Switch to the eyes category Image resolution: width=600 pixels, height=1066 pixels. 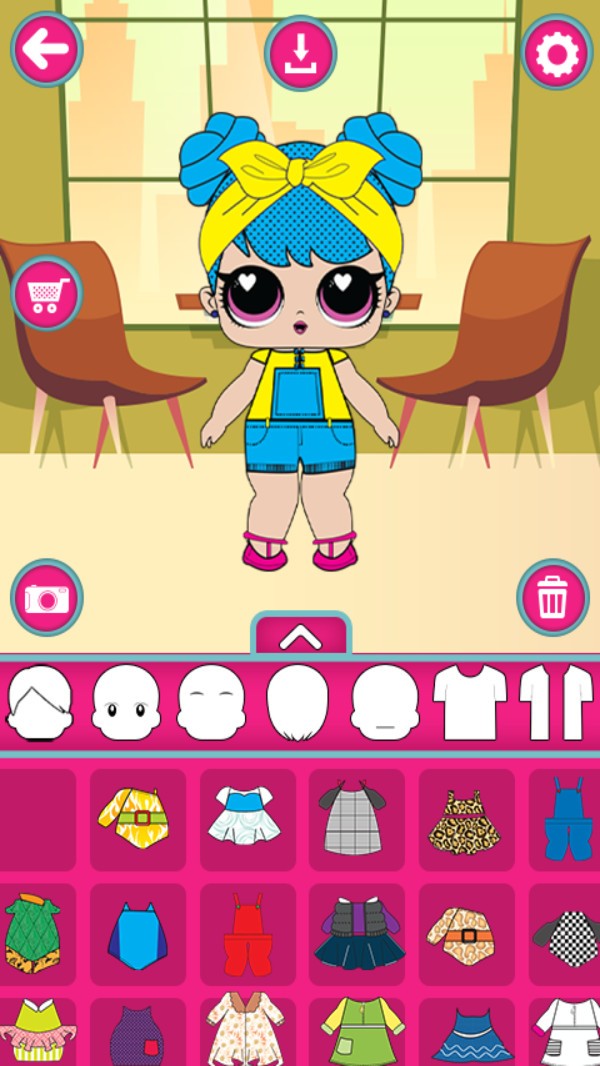[x=126, y=703]
